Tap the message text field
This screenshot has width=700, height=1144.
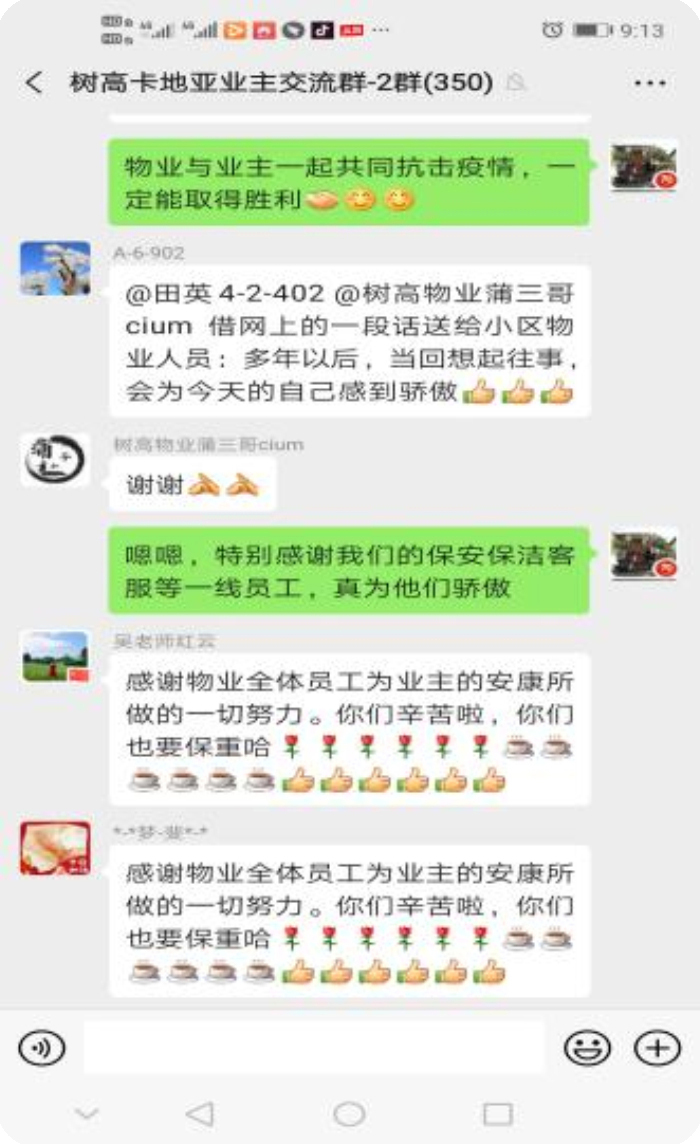pyautogui.click(x=314, y=1047)
